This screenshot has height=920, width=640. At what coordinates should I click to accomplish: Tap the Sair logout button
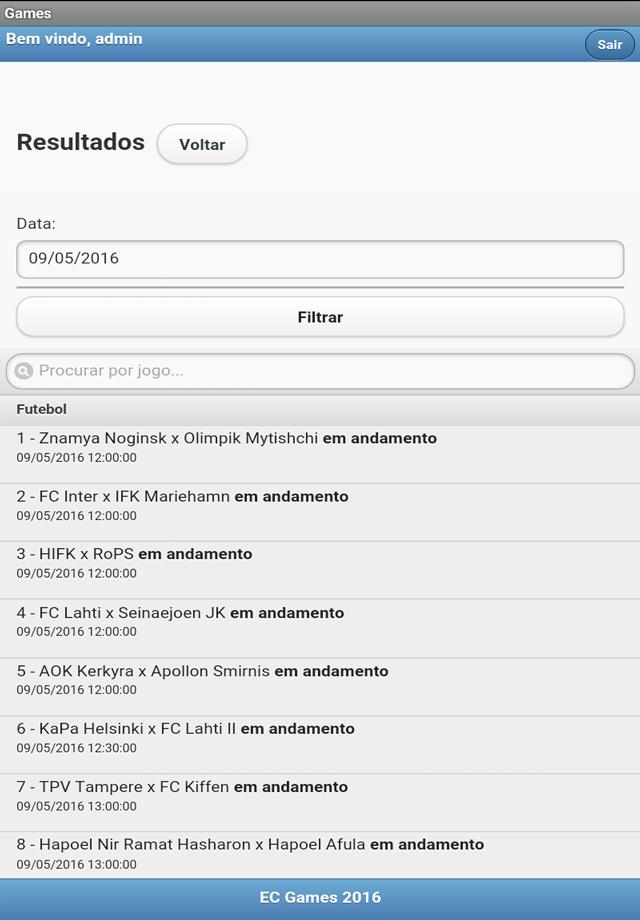click(609, 45)
